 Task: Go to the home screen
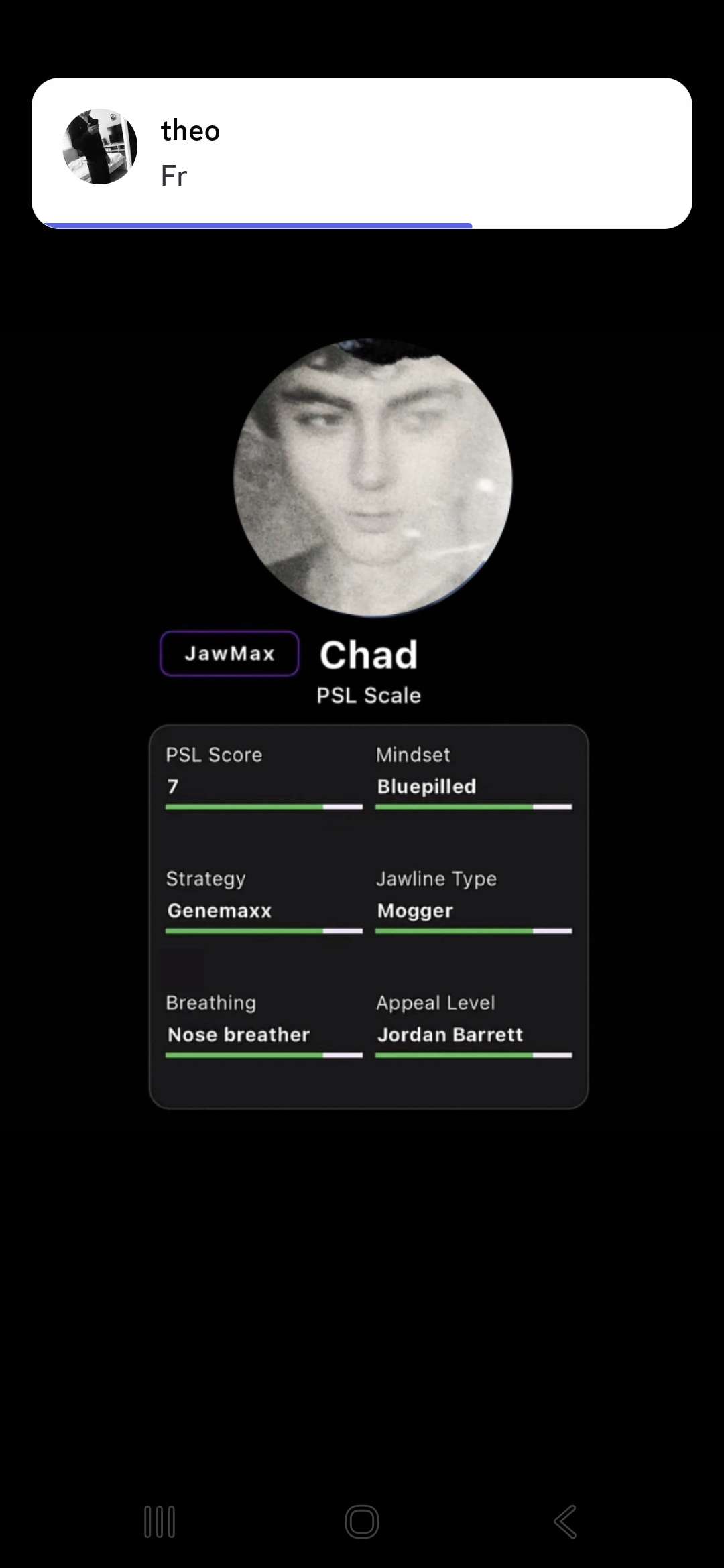pyautogui.click(x=362, y=1522)
